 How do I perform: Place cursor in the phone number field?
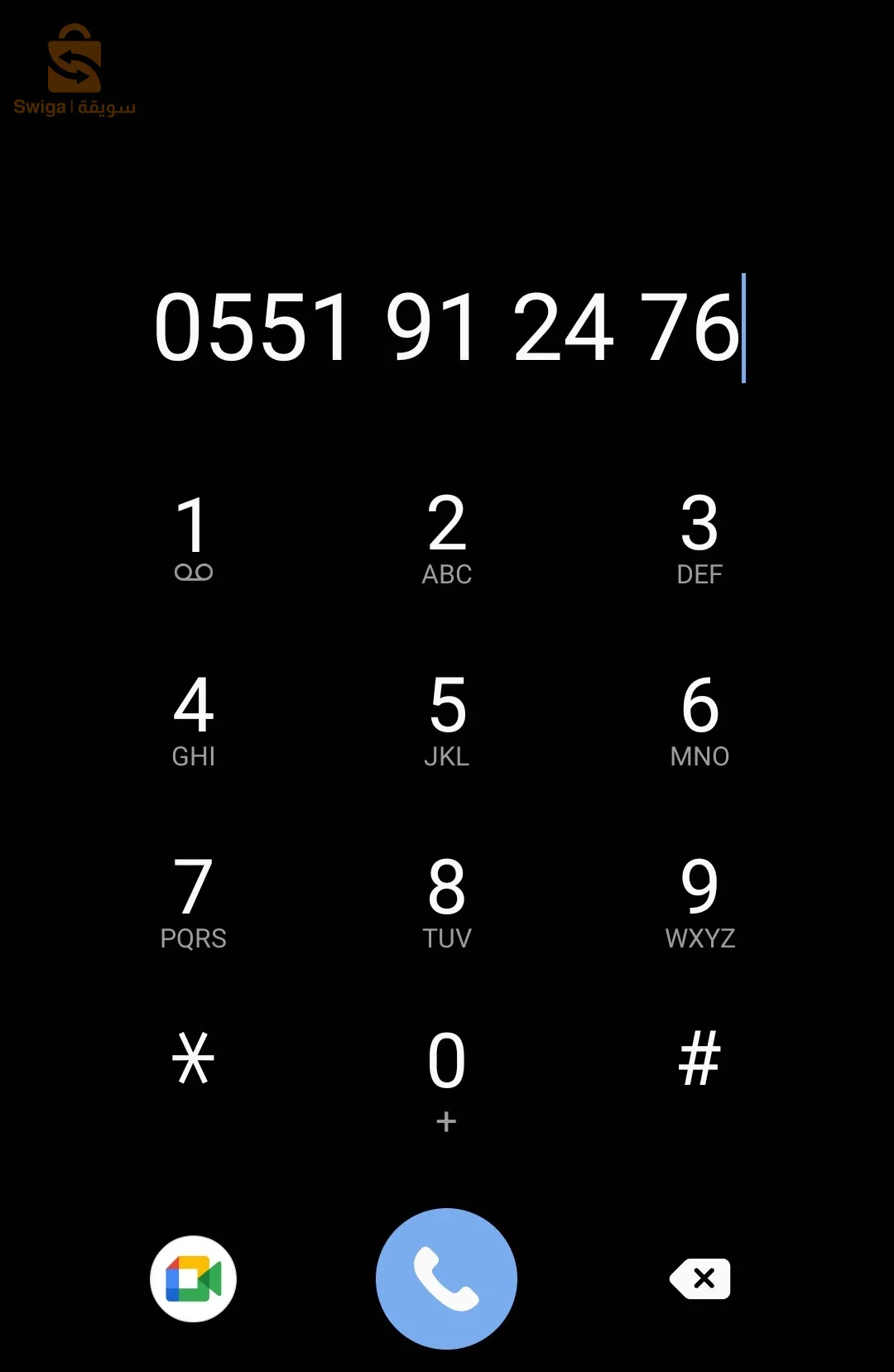447,328
